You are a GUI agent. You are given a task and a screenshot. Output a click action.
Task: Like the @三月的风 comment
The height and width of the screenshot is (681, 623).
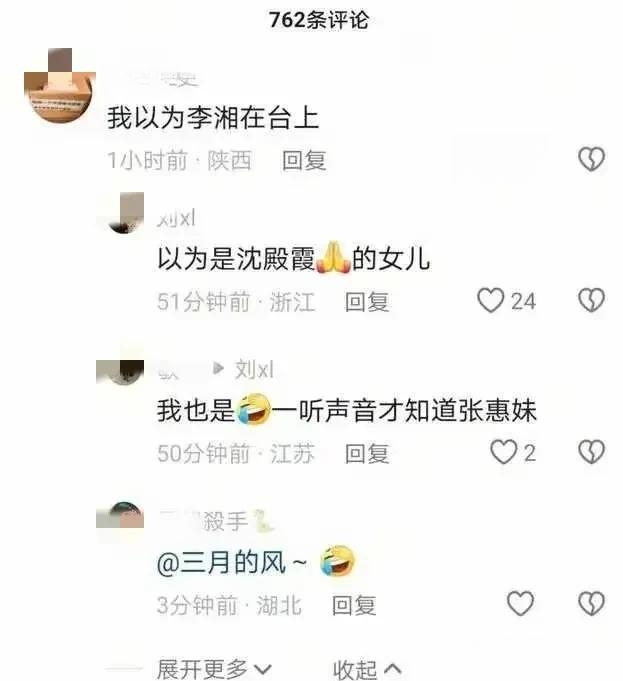pyautogui.click(x=520, y=604)
